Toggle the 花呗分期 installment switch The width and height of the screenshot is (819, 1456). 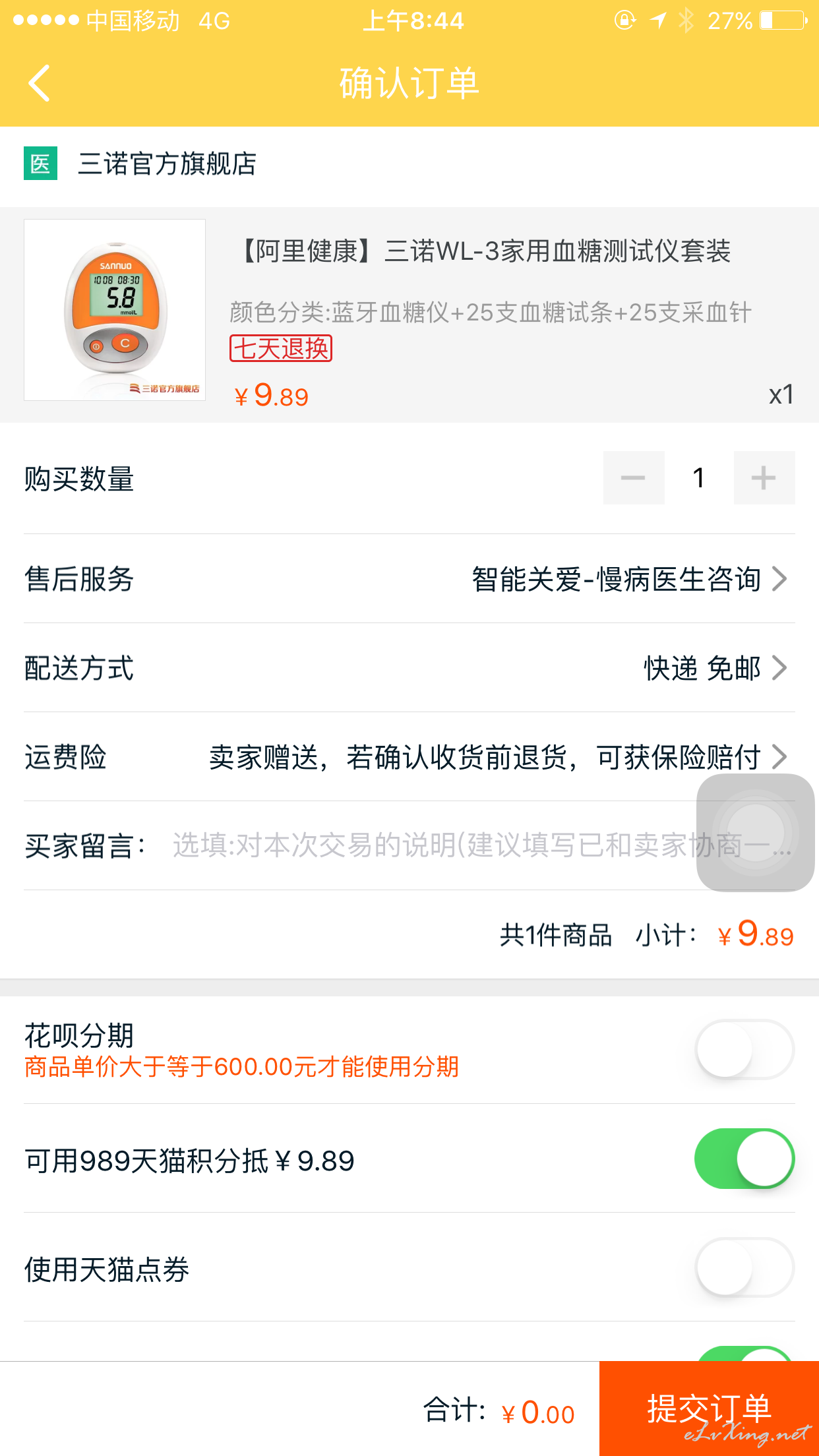745,1049
